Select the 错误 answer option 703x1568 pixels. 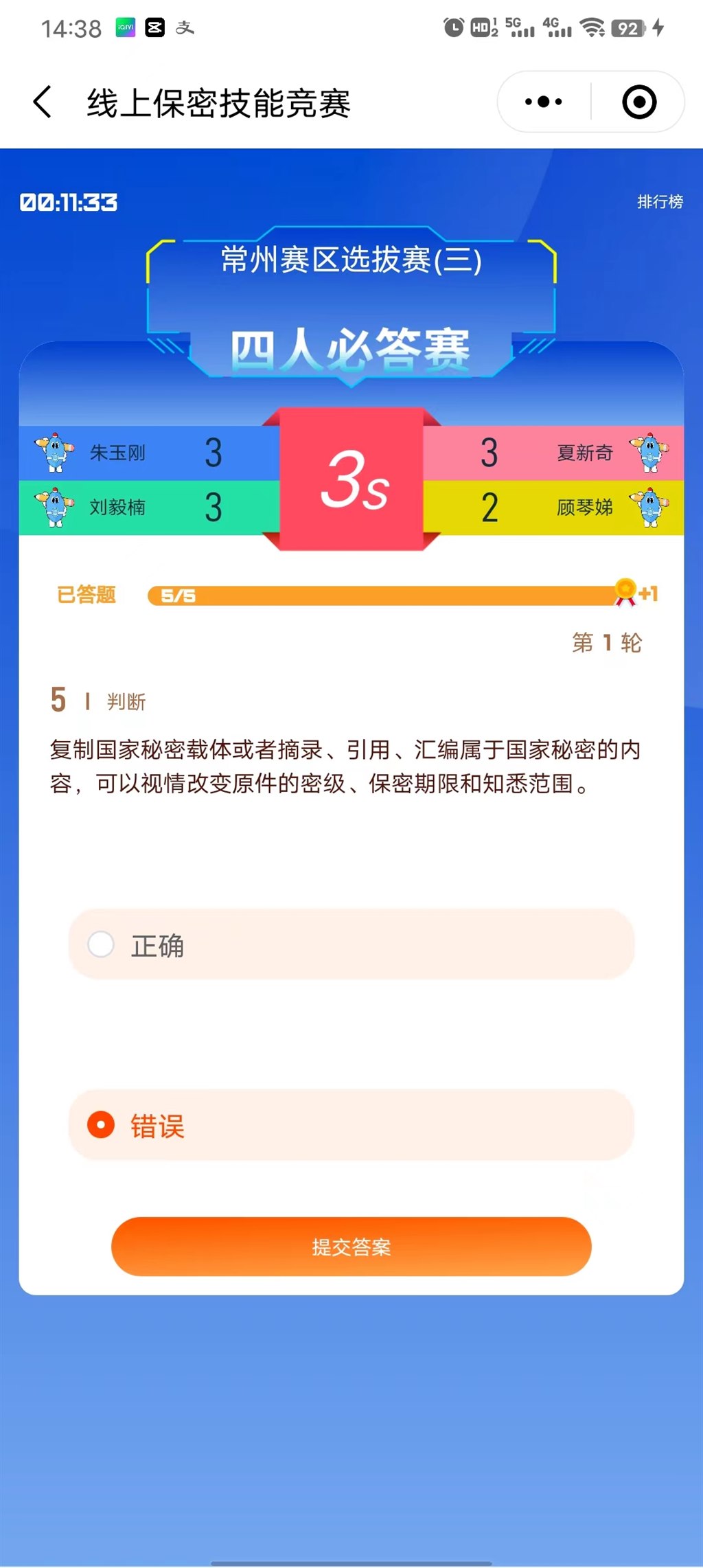351,1125
